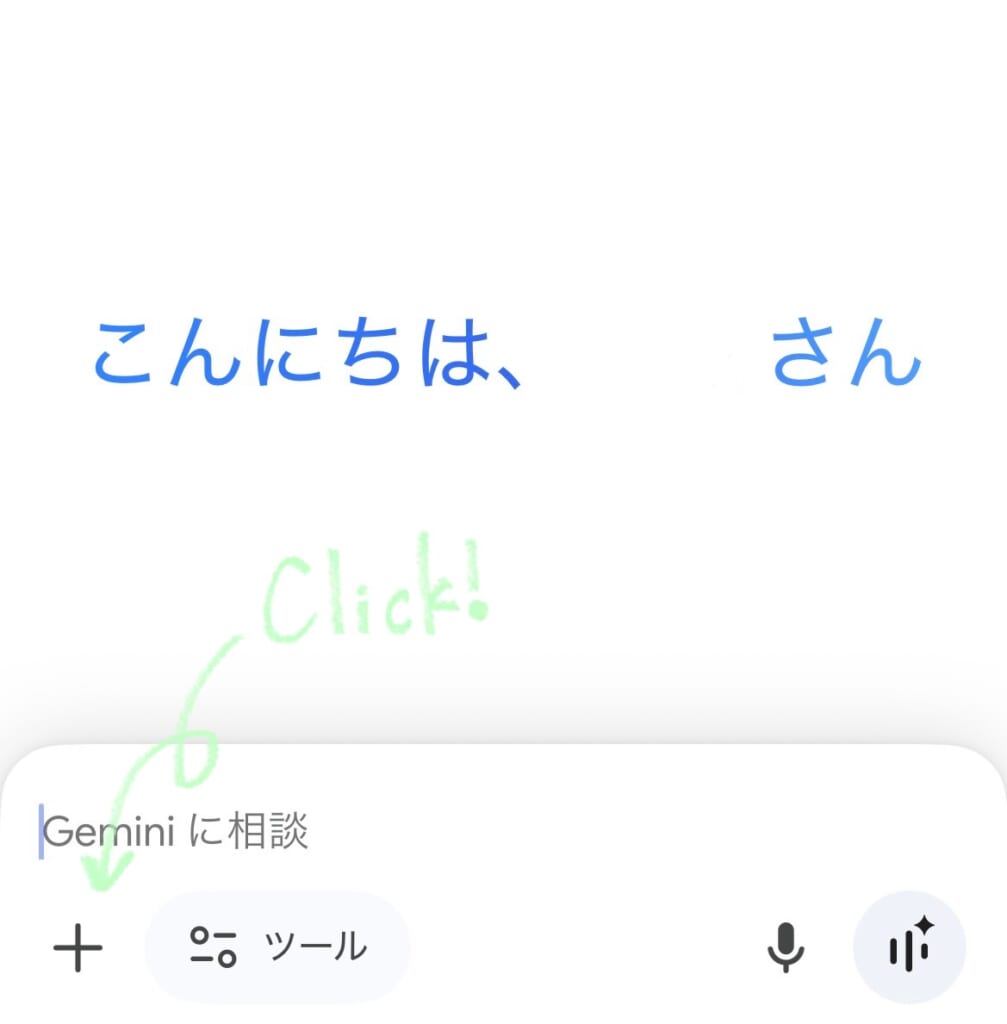1007x1024 pixels.
Task: Launch Gemini Live voice mode
Action: [x=909, y=946]
